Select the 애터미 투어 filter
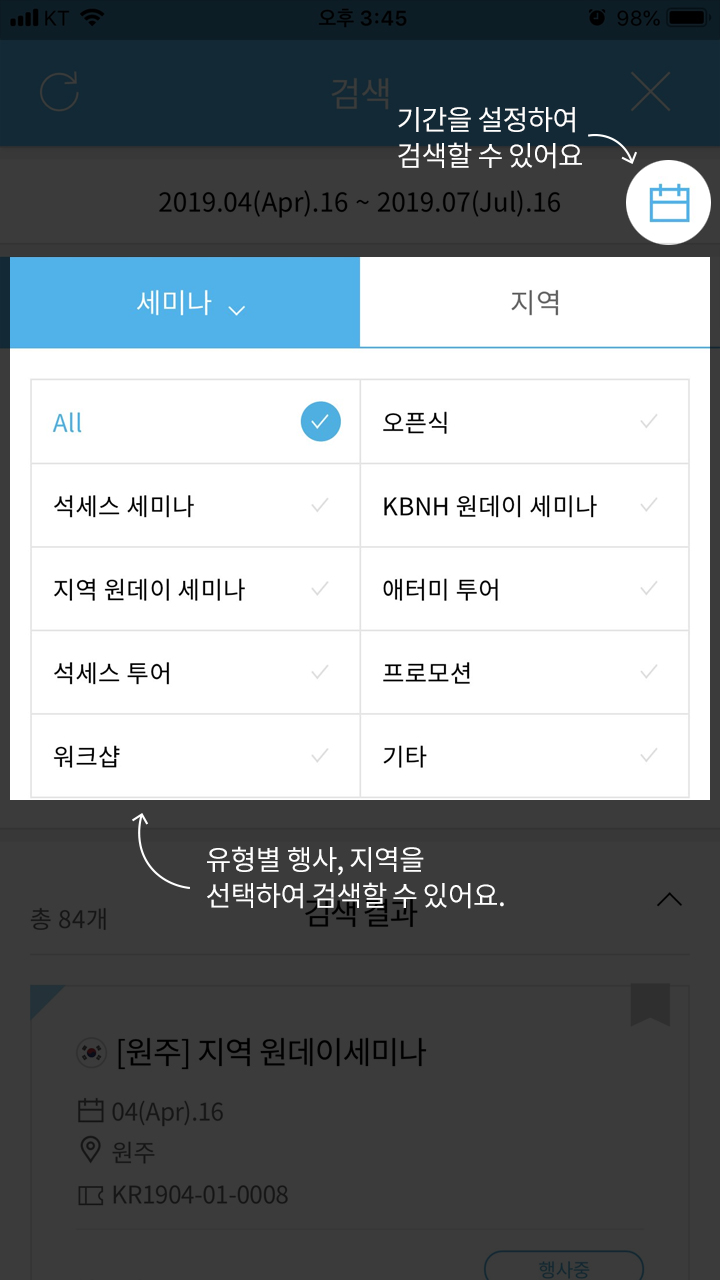The width and height of the screenshot is (720, 1280). pos(524,589)
